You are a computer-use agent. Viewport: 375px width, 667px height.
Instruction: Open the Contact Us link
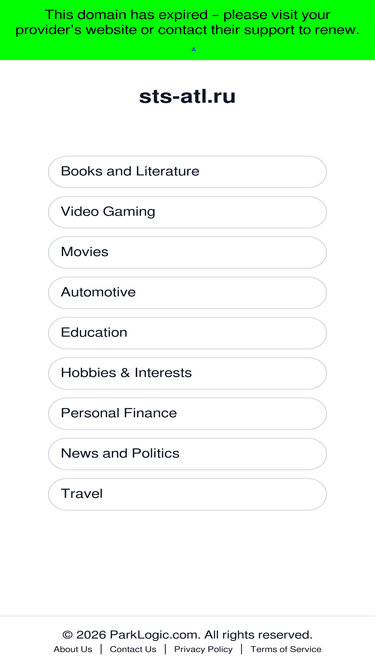coord(133,649)
